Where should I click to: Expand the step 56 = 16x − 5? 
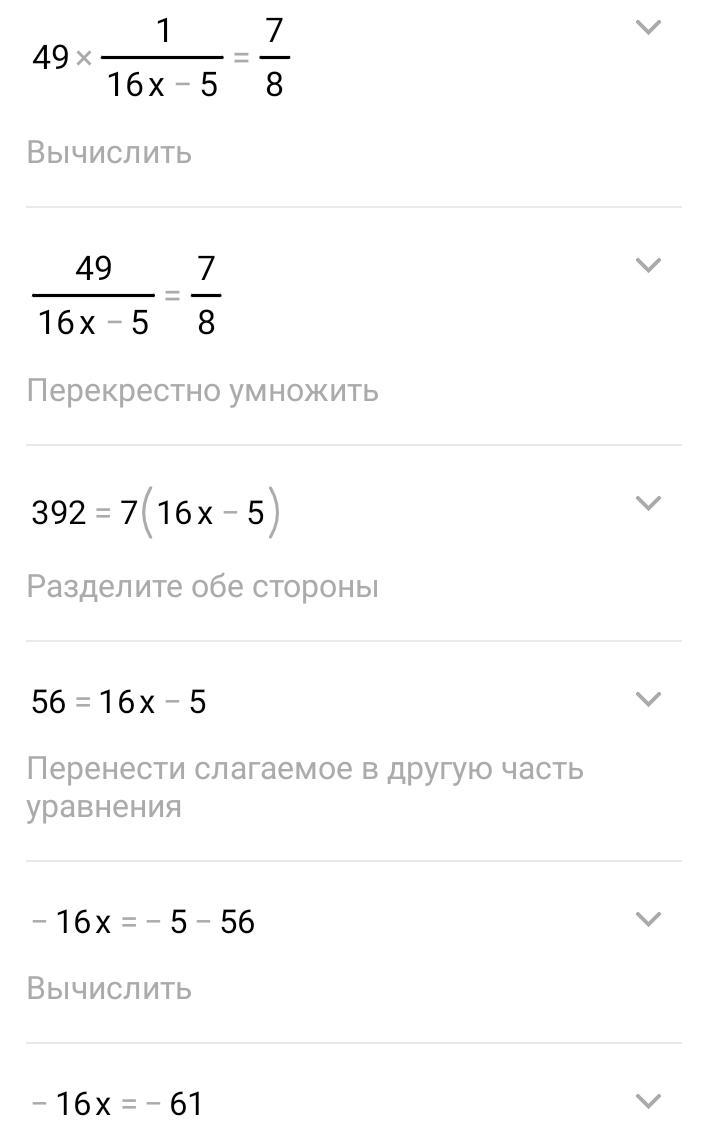(x=649, y=699)
